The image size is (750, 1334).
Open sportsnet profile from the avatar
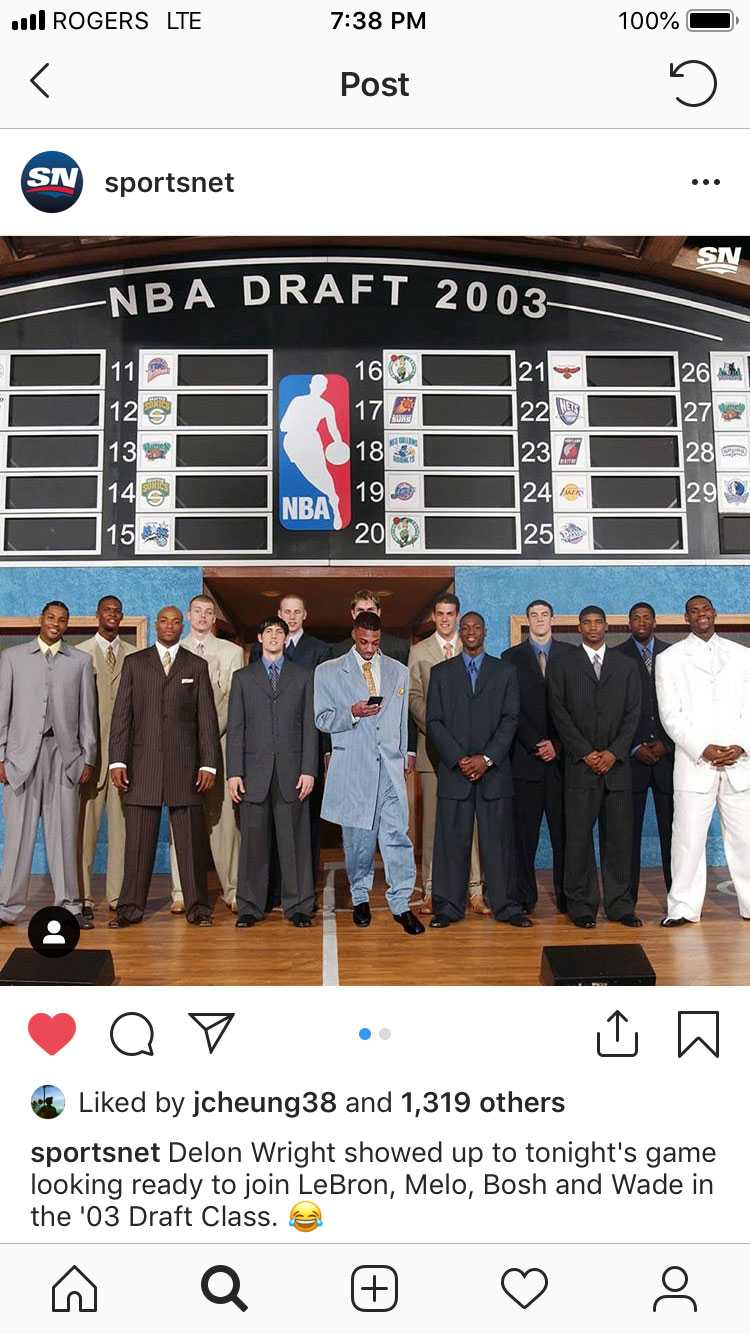tap(52, 182)
